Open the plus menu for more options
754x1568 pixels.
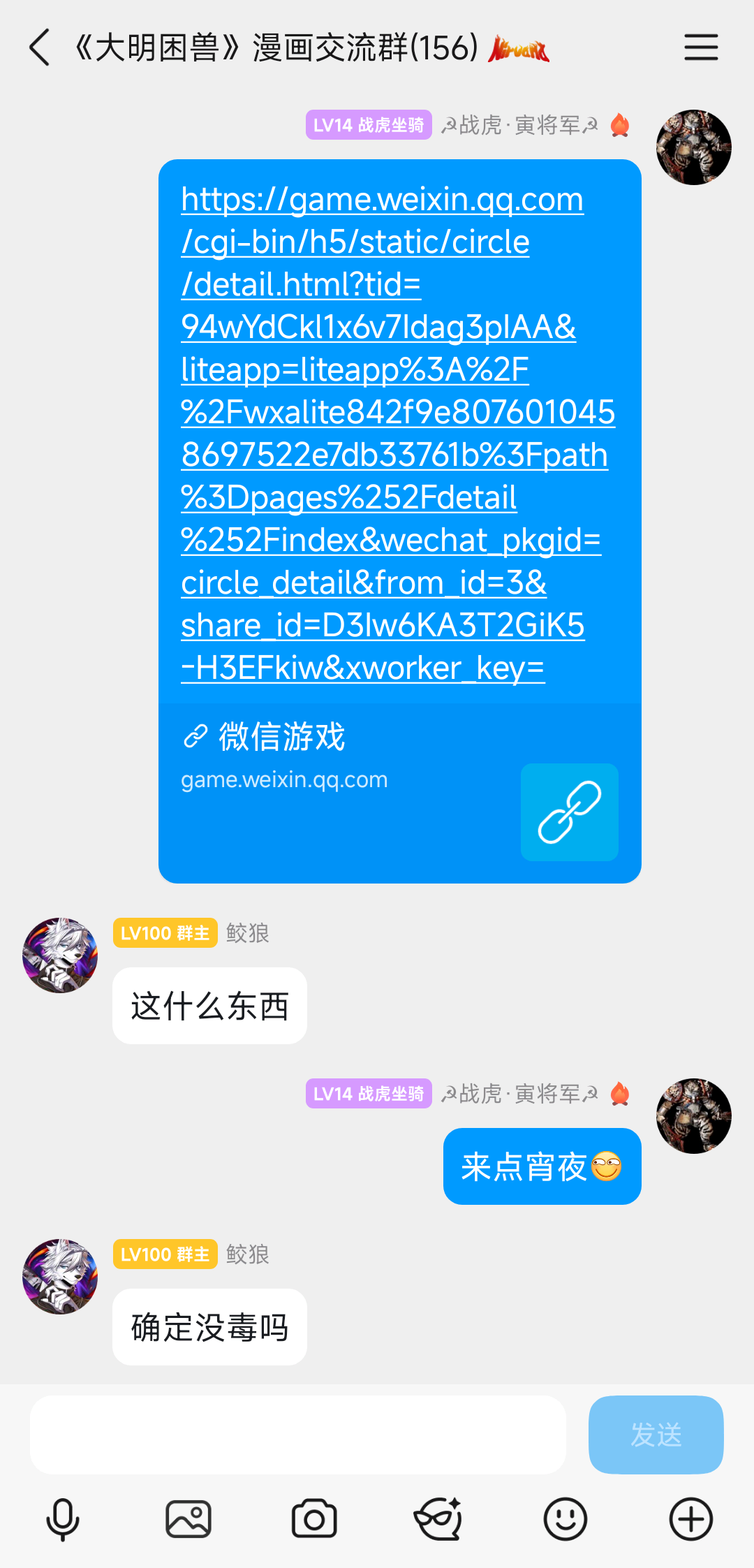tap(690, 1519)
